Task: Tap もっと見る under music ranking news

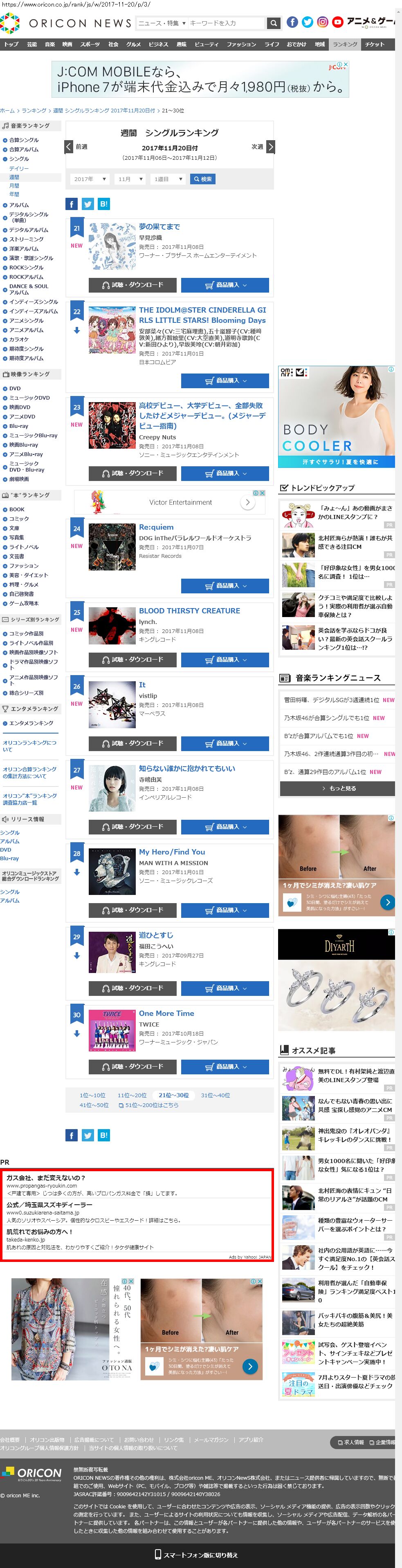Action: pyautogui.click(x=337, y=788)
